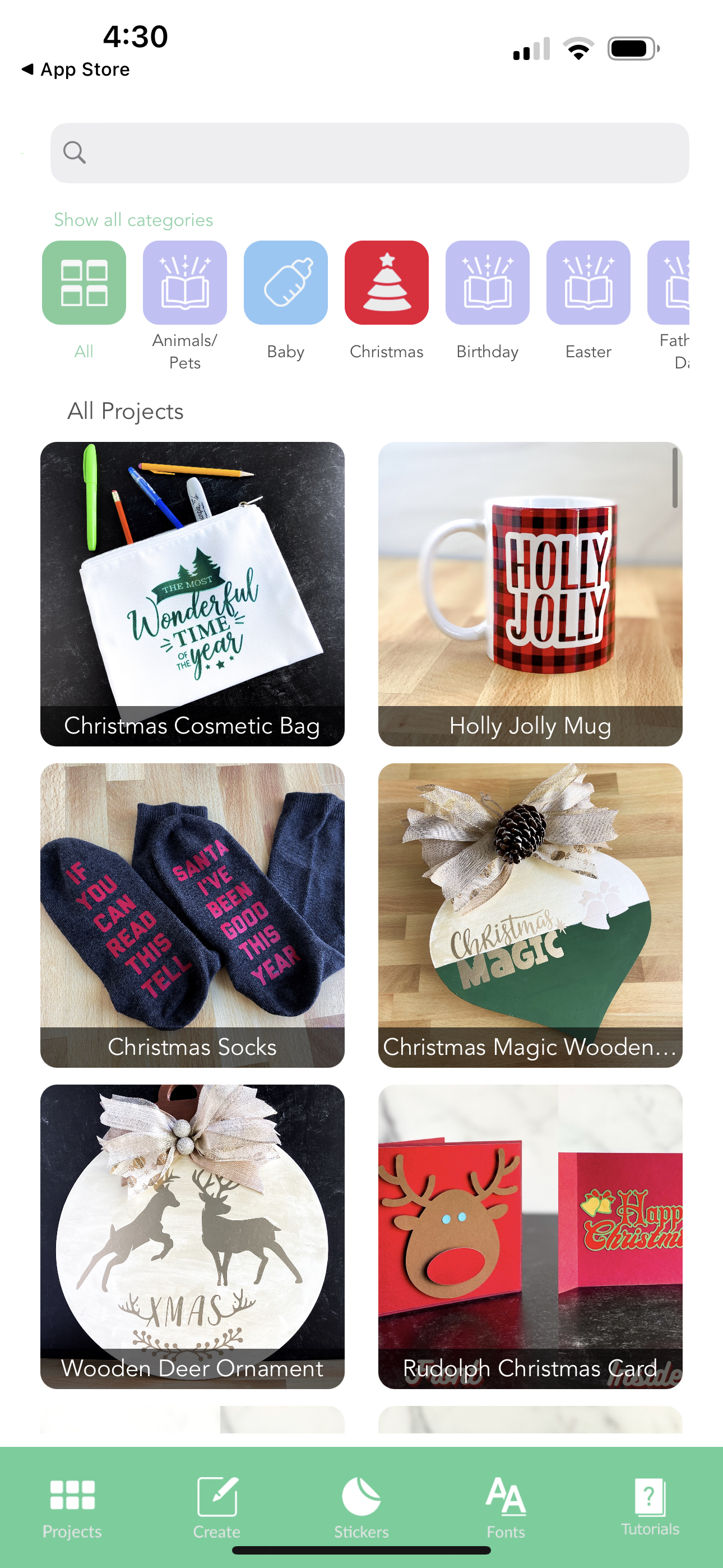Viewport: 723px width, 1568px height.
Task: View Wooden Deer Ornament project
Action: click(192, 1236)
